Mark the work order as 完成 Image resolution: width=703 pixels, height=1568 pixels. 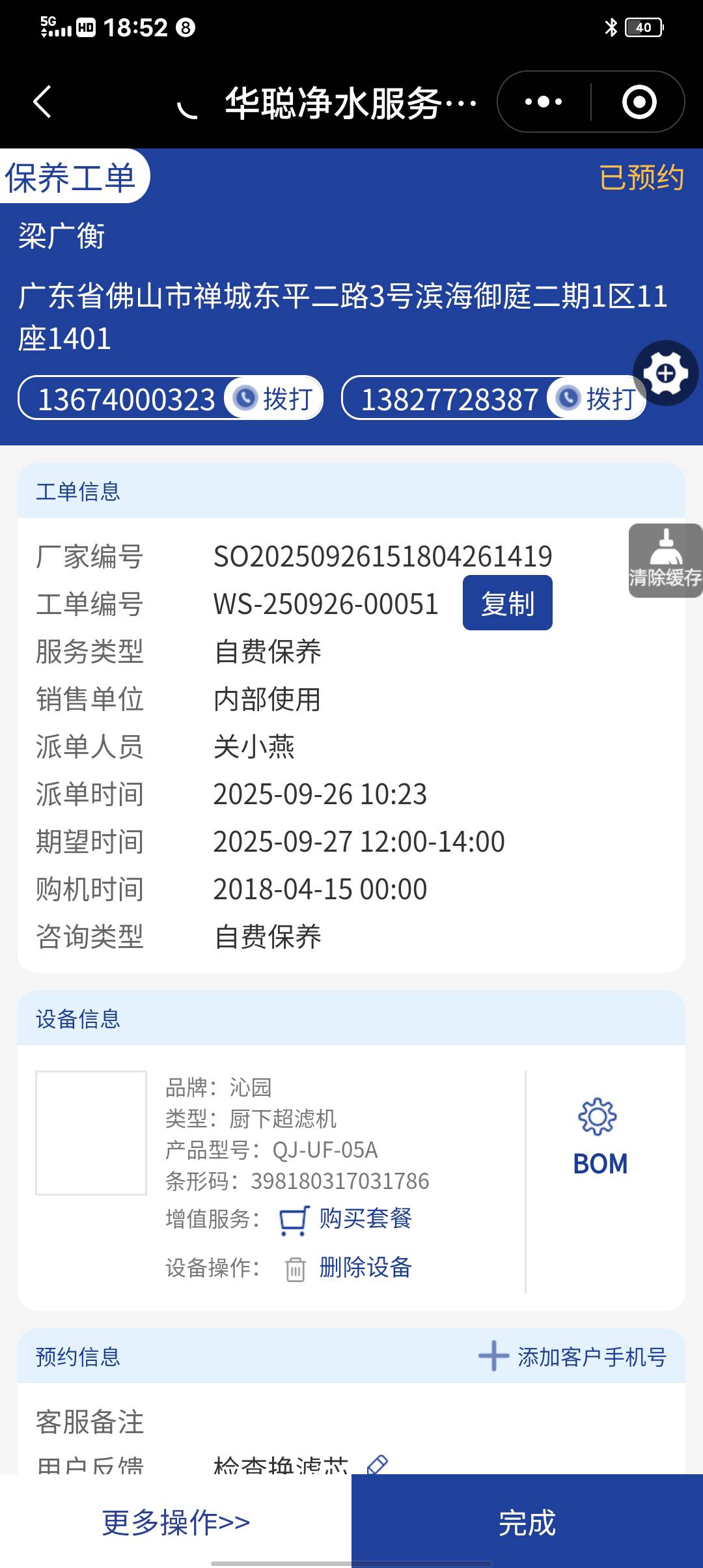(x=527, y=1522)
